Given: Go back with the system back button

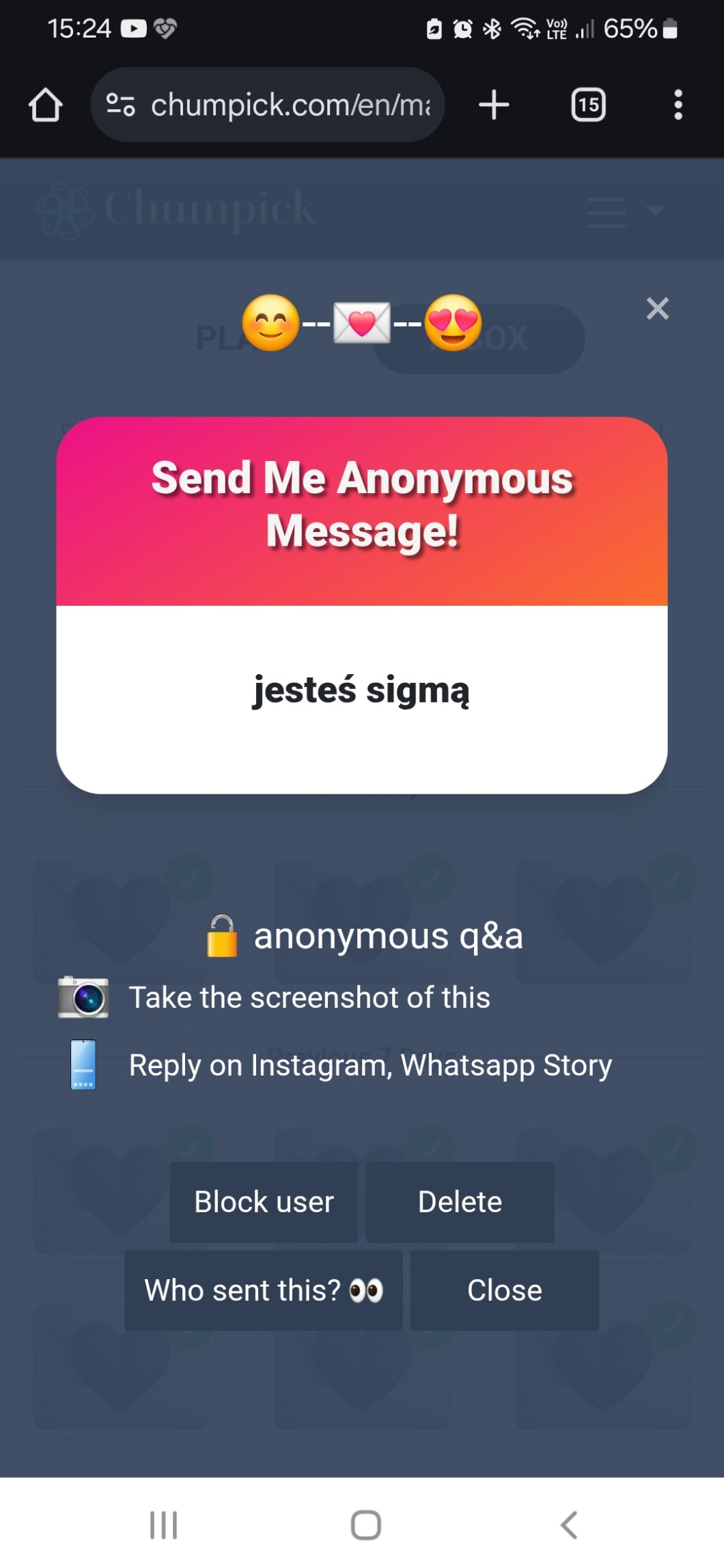Looking at the screenshot, I should point(568,1524).
